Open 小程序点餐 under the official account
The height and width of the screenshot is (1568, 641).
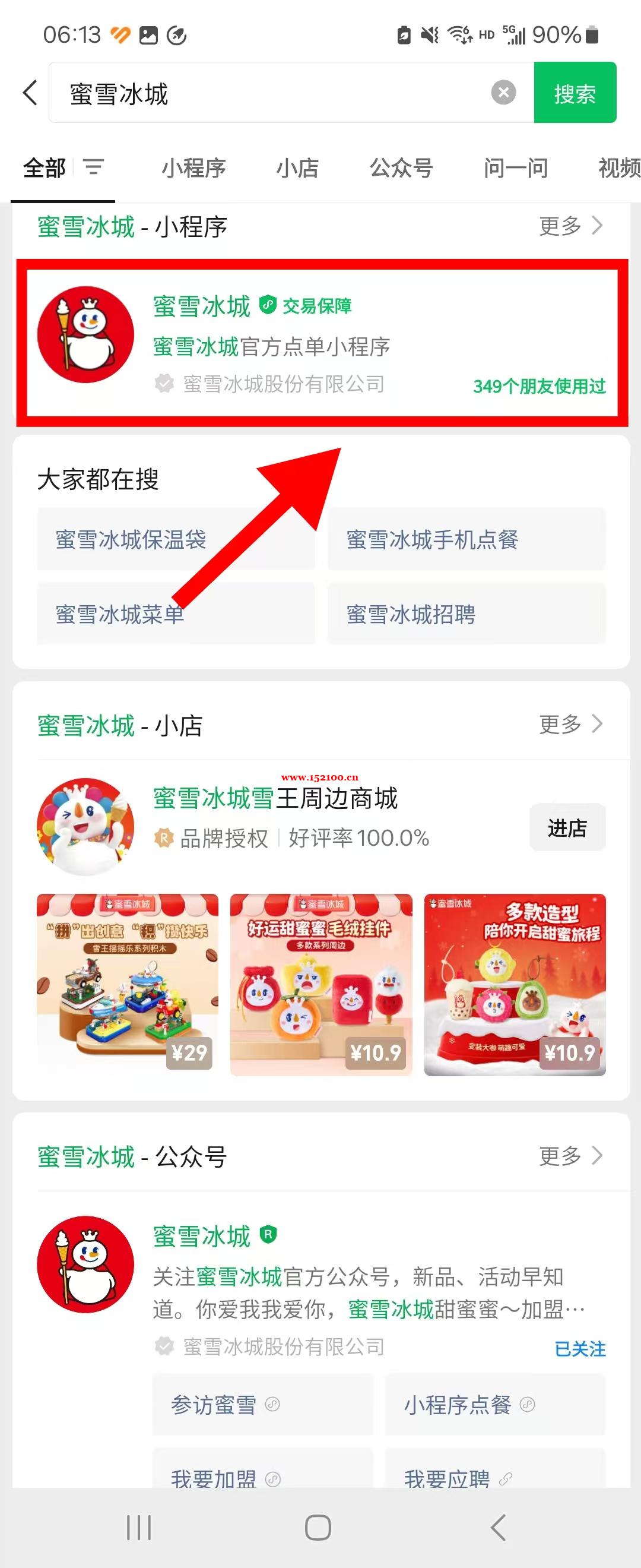click(494, 1405)
